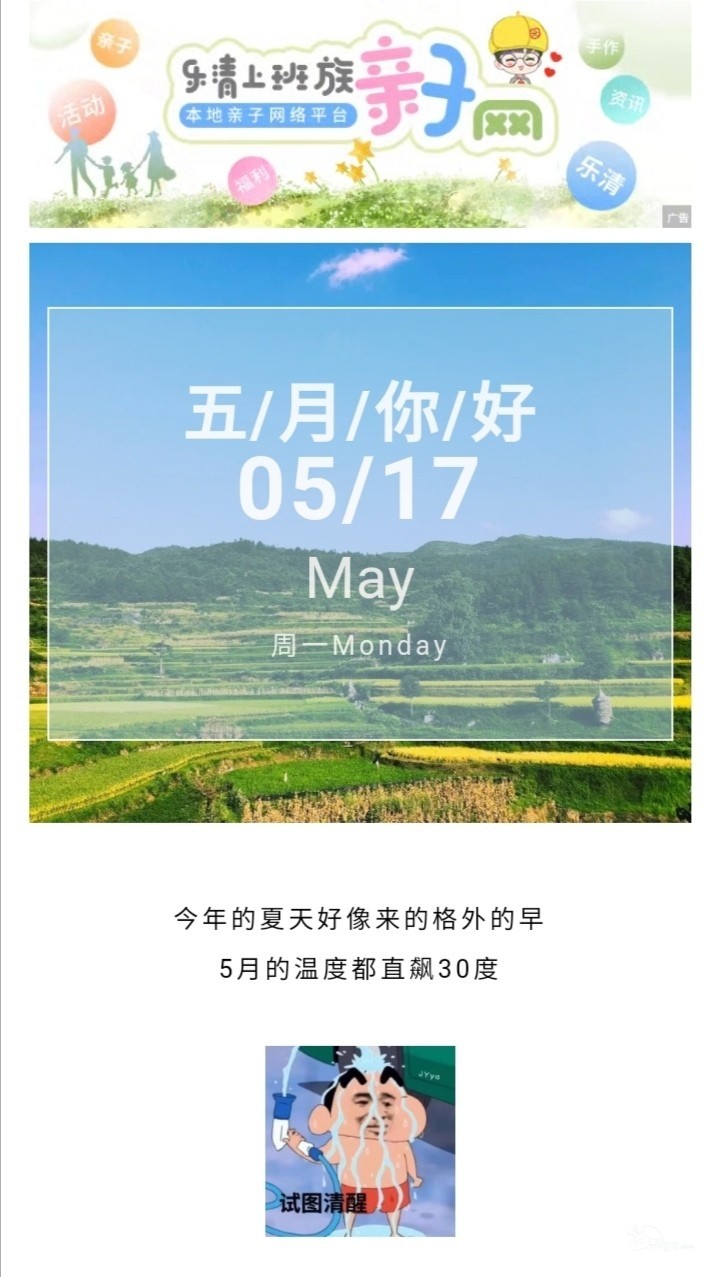Open the 试图清醒 meme image
The height and width of the screenshot is (1277, 720).
tap(360, 1141)
